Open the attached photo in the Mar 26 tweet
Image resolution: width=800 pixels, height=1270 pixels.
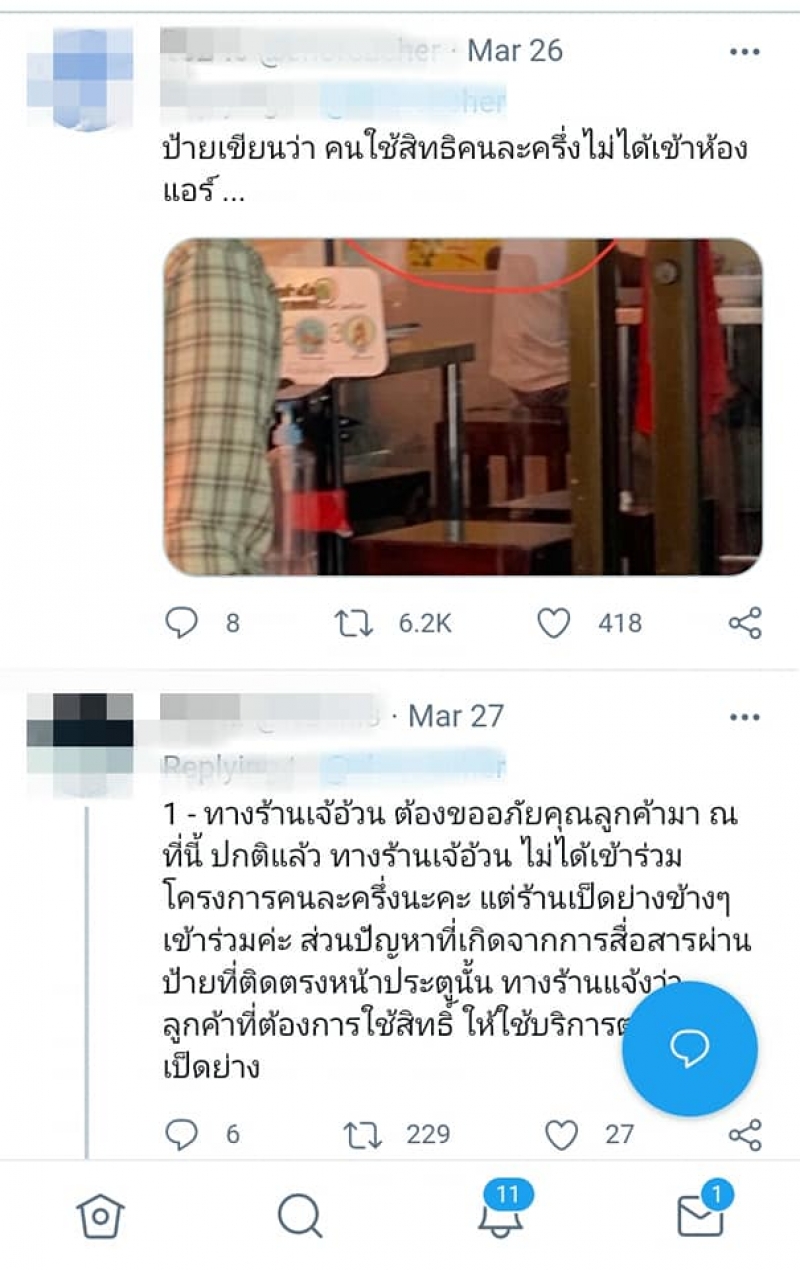(462, 407)
